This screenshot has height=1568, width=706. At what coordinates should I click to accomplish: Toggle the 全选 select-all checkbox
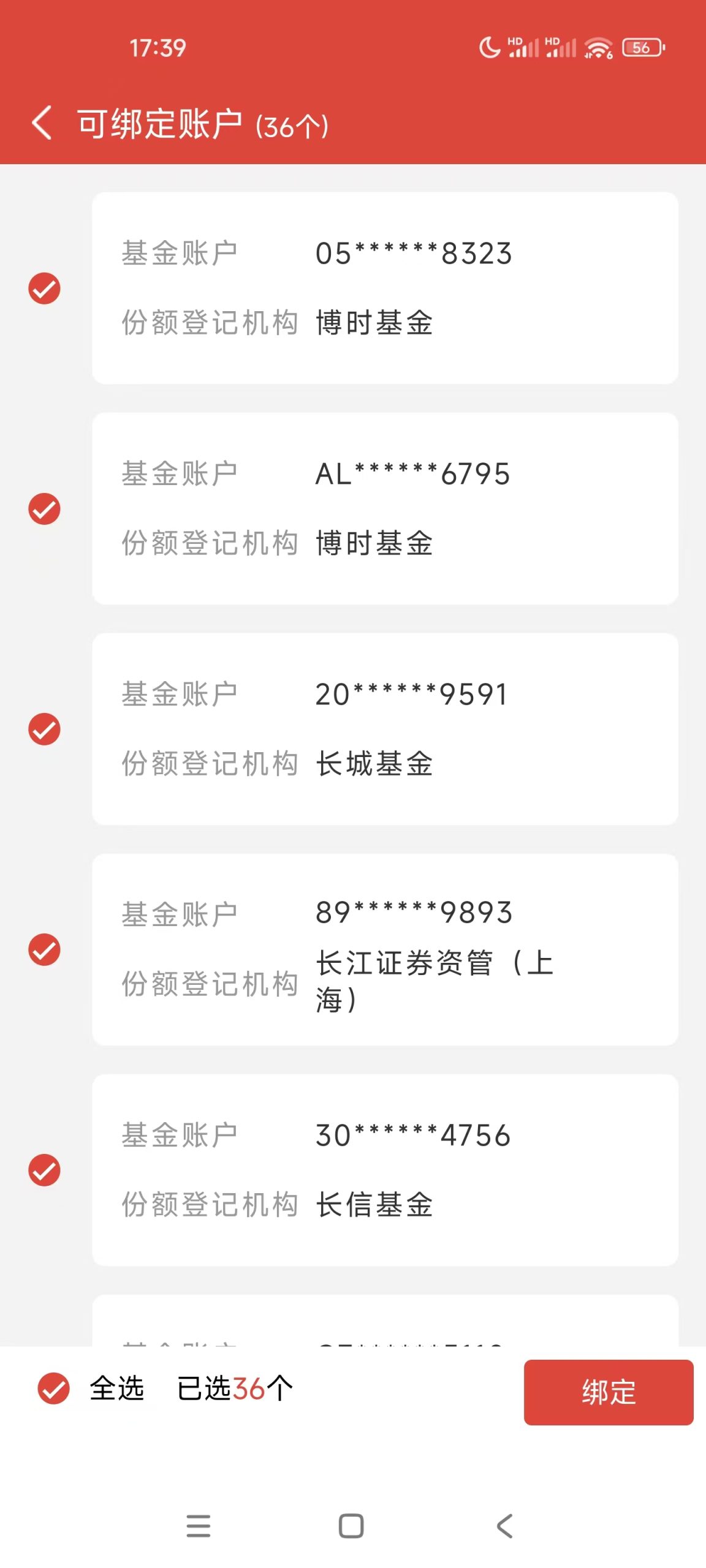(54, 1388)
